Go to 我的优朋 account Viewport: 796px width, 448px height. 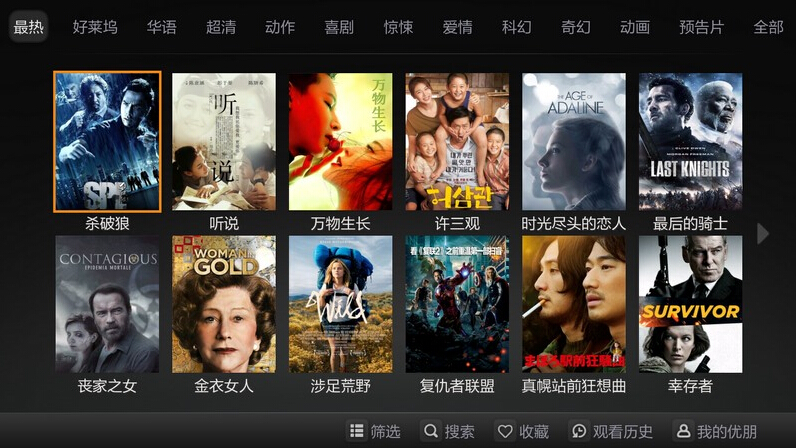(716, 431)
